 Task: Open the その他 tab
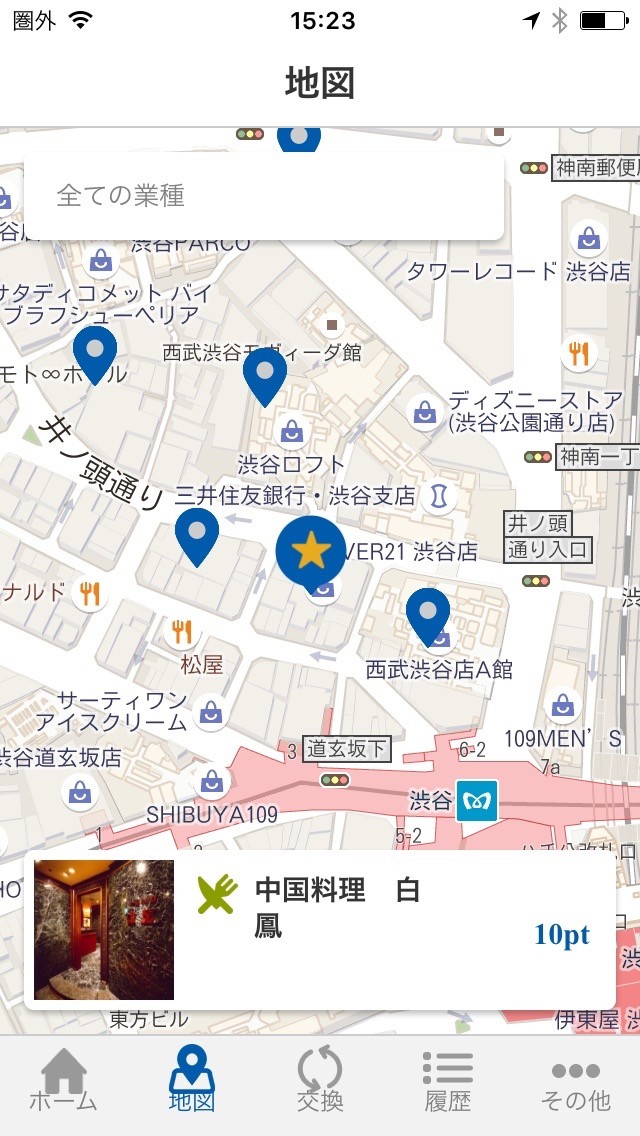[576, 1081]
